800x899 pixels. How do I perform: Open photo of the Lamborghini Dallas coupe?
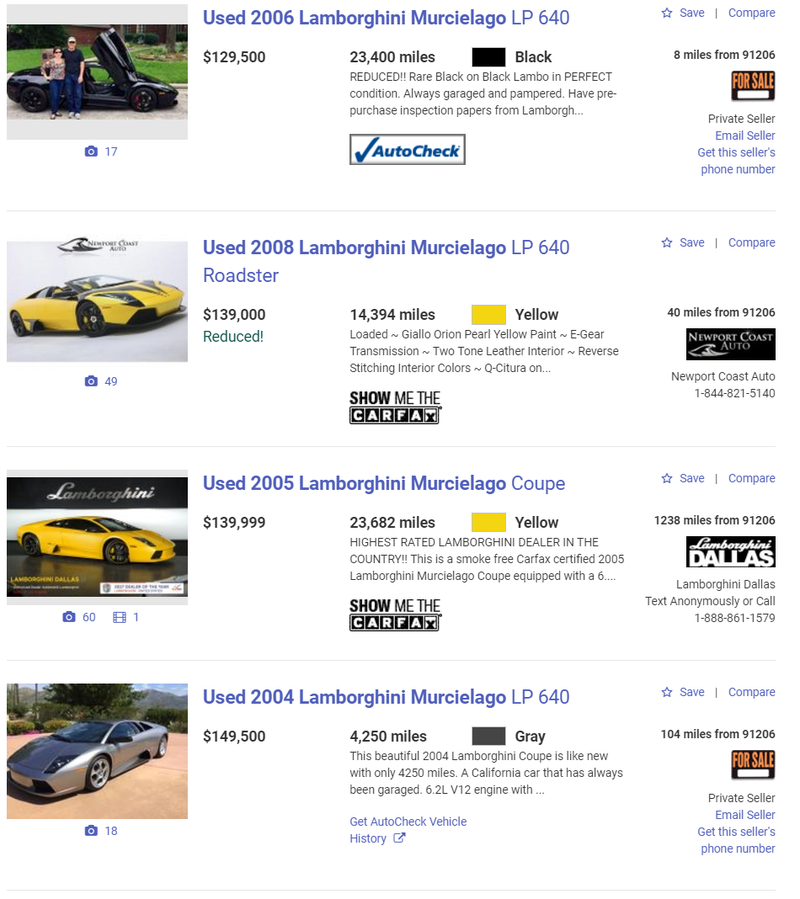tap(97, 537)
